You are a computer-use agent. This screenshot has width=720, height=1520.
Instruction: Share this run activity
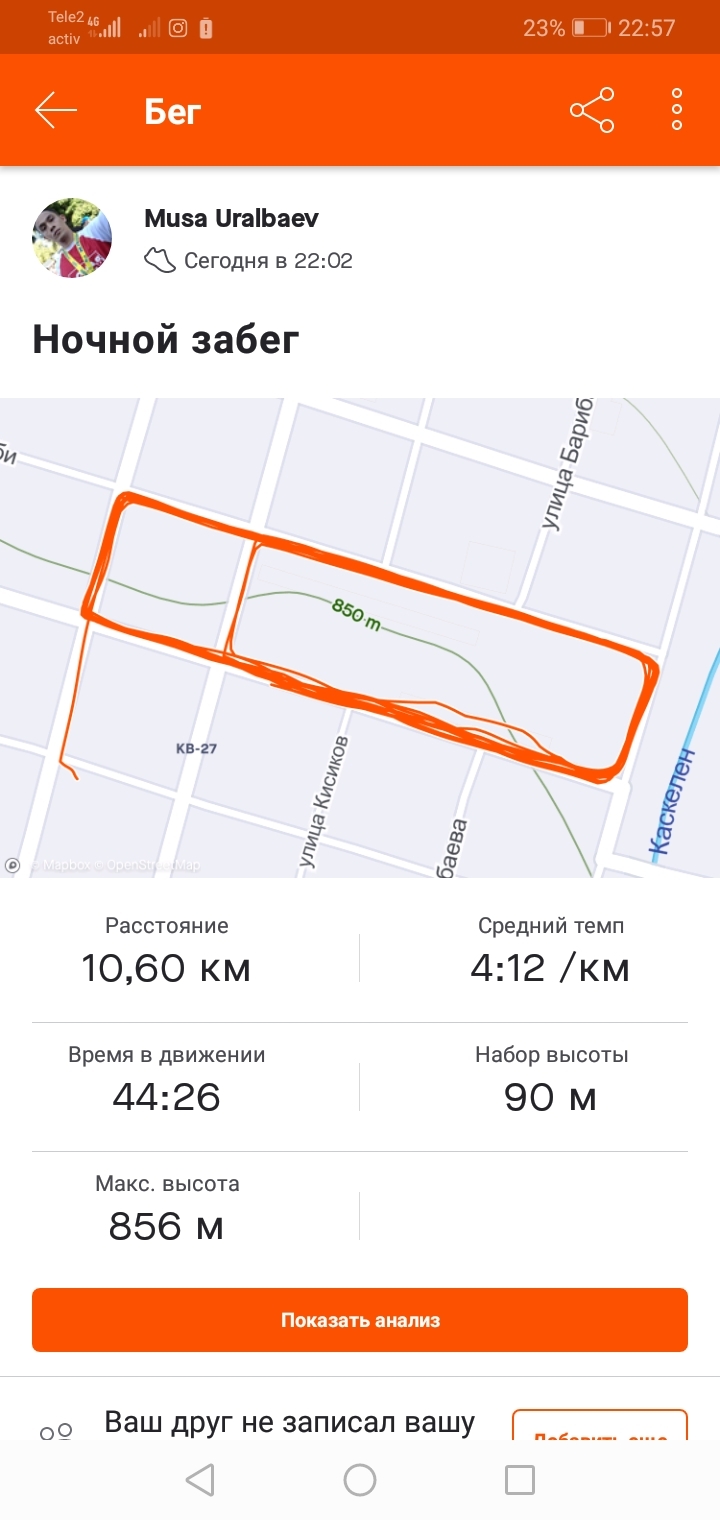point(592,110)
